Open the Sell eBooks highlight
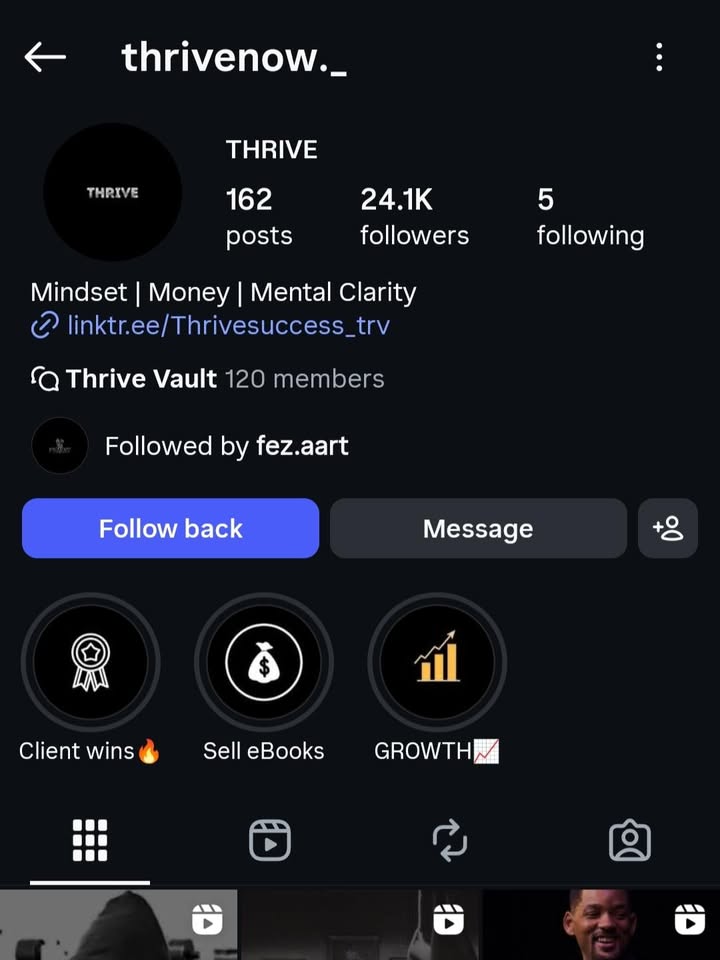720x960 pixels. tap(263, 662)
